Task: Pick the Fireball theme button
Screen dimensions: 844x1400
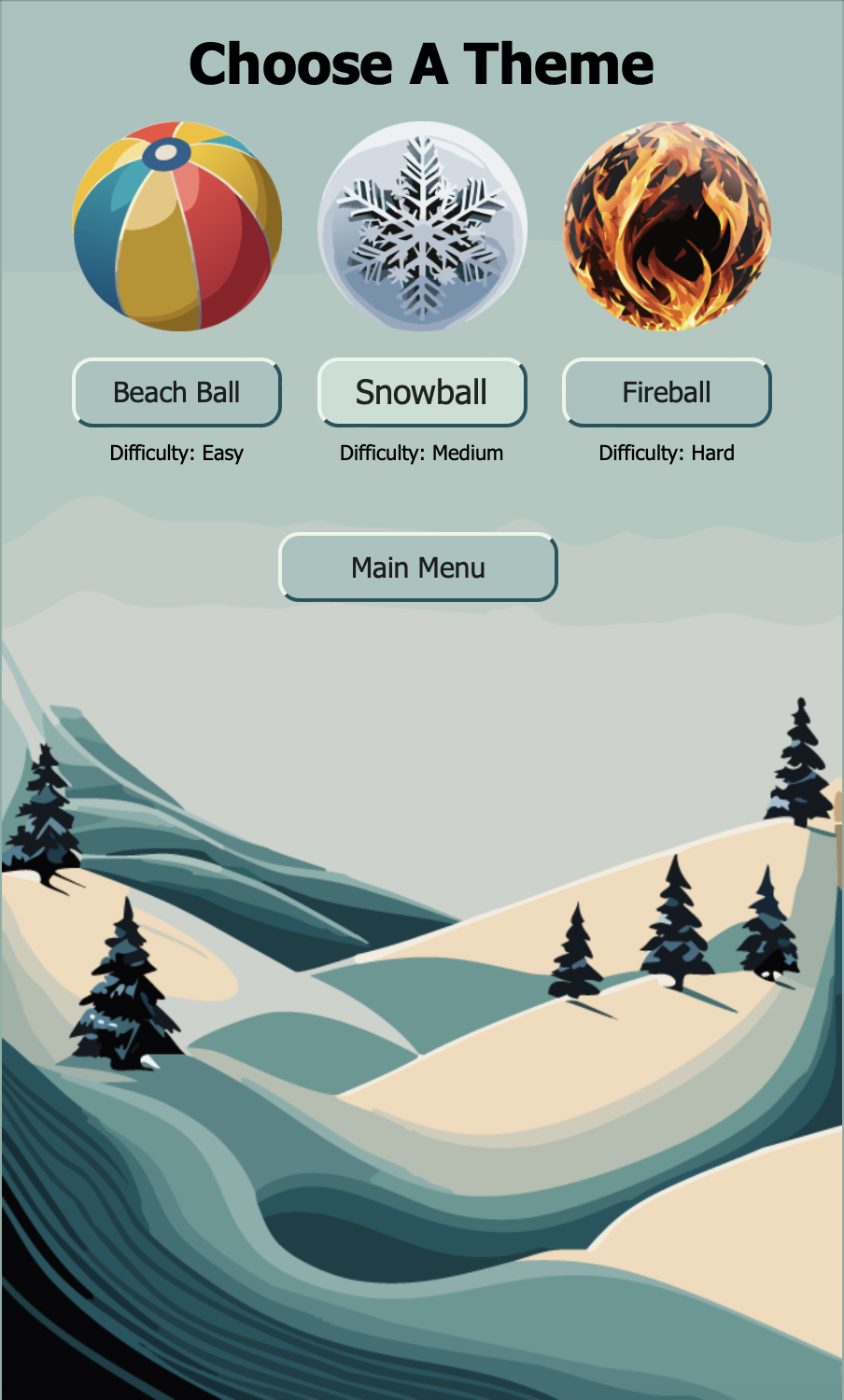Action: coord(667,393)
